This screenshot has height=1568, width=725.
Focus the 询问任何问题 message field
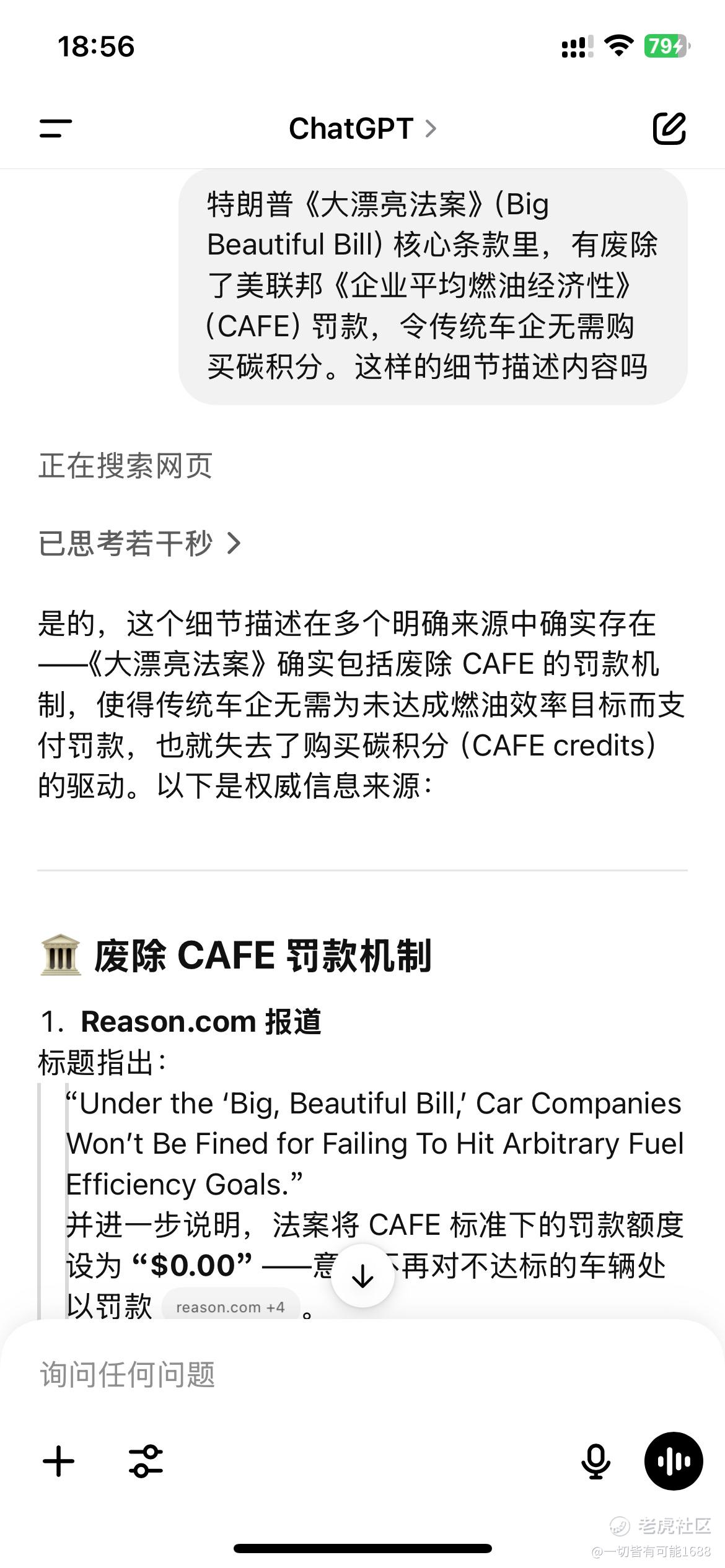[x=310, y=1375]
